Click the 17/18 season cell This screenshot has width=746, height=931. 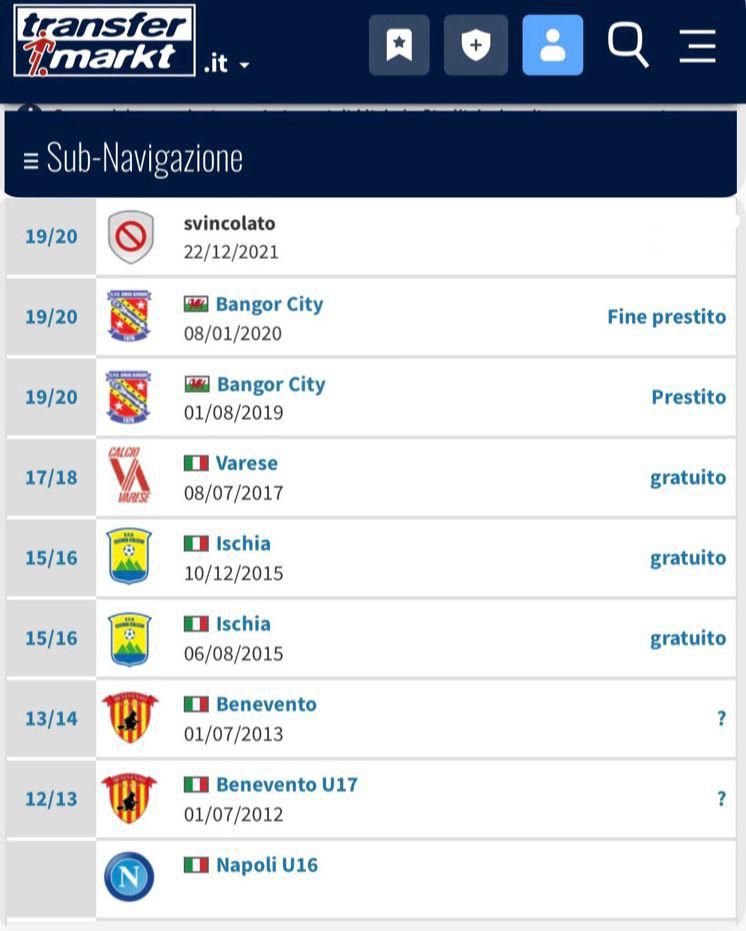50,477
